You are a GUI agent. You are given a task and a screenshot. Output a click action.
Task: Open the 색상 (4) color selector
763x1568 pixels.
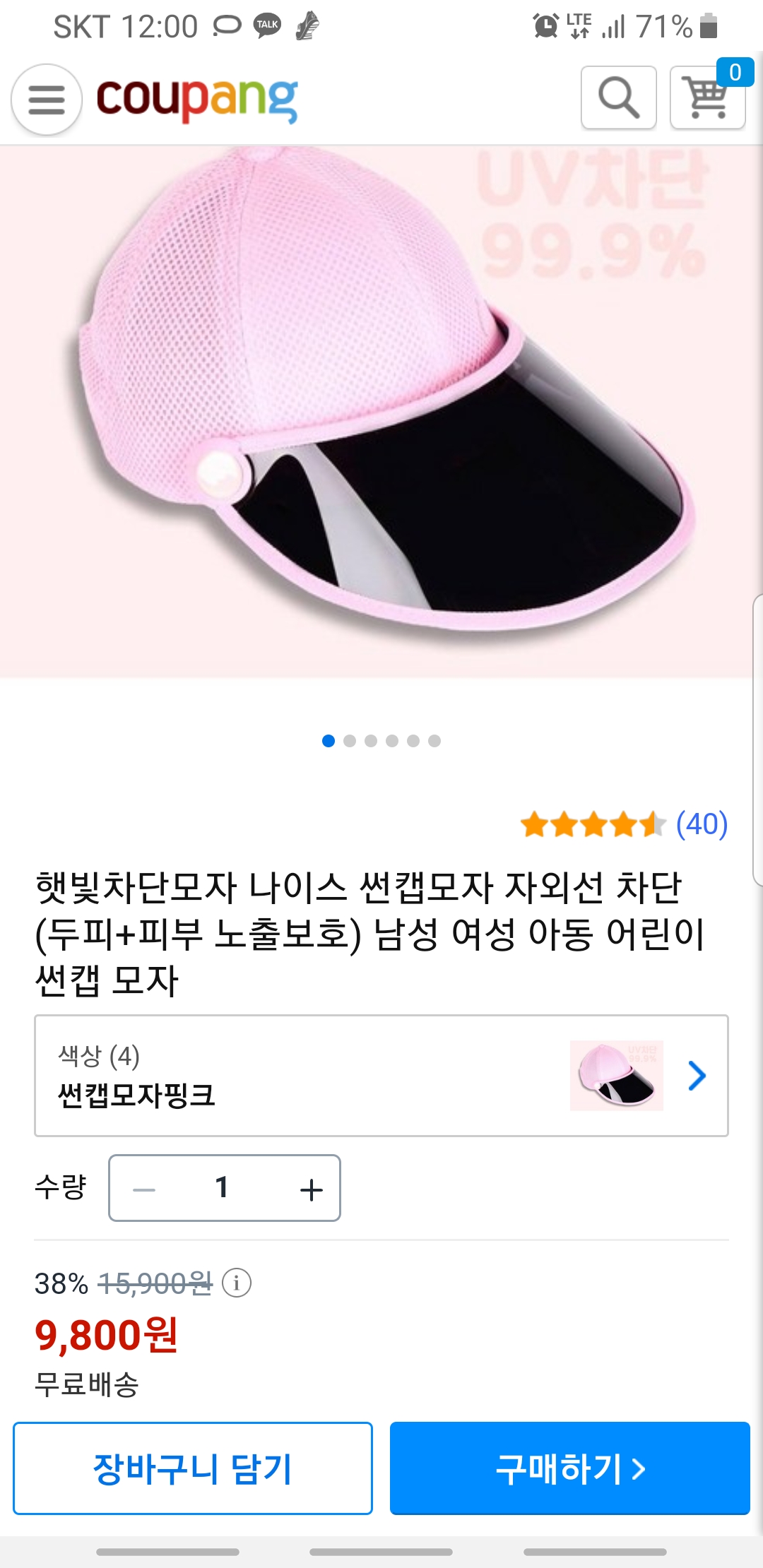click(381, 1076)
